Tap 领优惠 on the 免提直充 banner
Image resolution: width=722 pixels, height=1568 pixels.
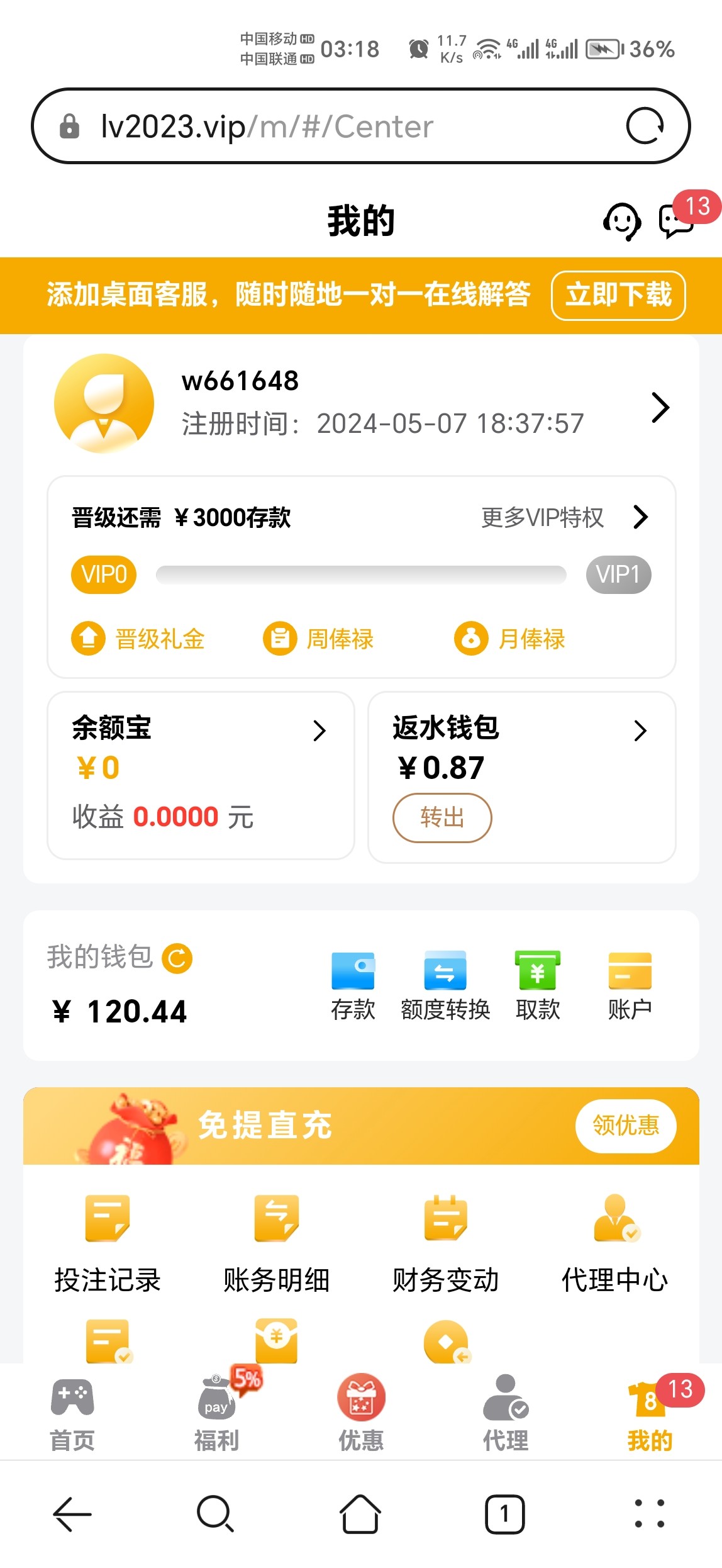(x=625, y=1126)
